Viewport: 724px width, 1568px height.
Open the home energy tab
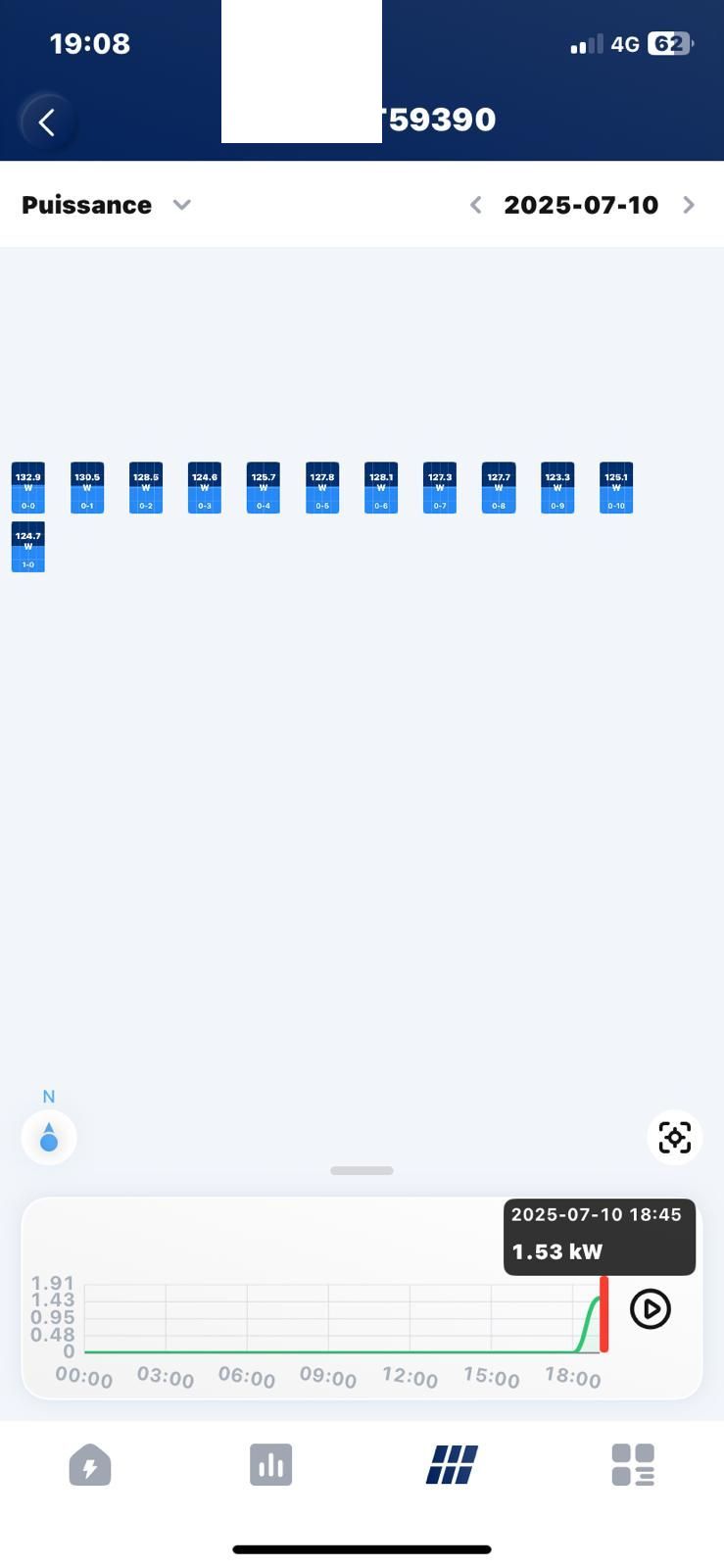coord(90,1466)
